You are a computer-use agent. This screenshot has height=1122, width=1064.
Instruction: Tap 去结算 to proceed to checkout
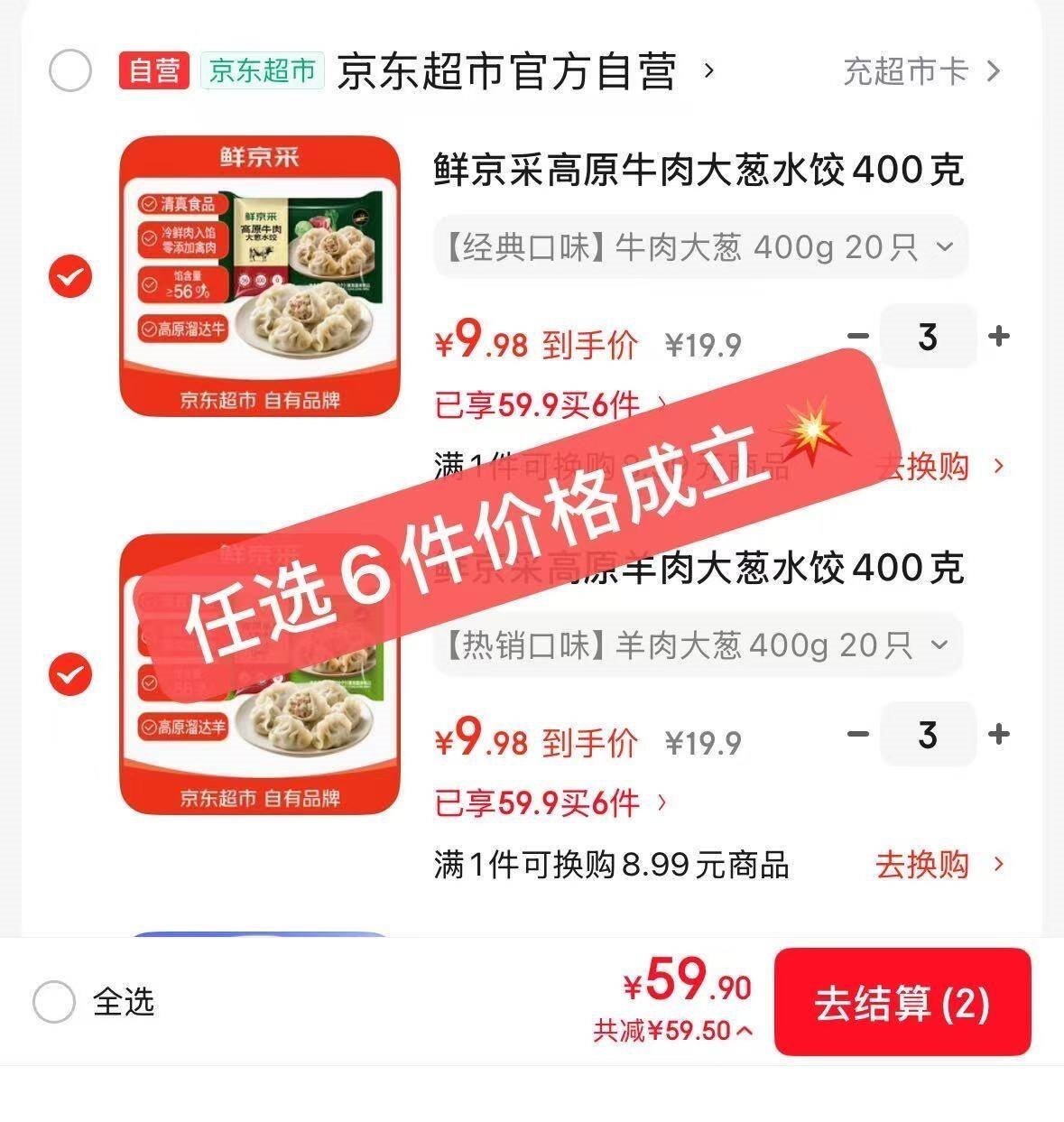coord(904,1004)
